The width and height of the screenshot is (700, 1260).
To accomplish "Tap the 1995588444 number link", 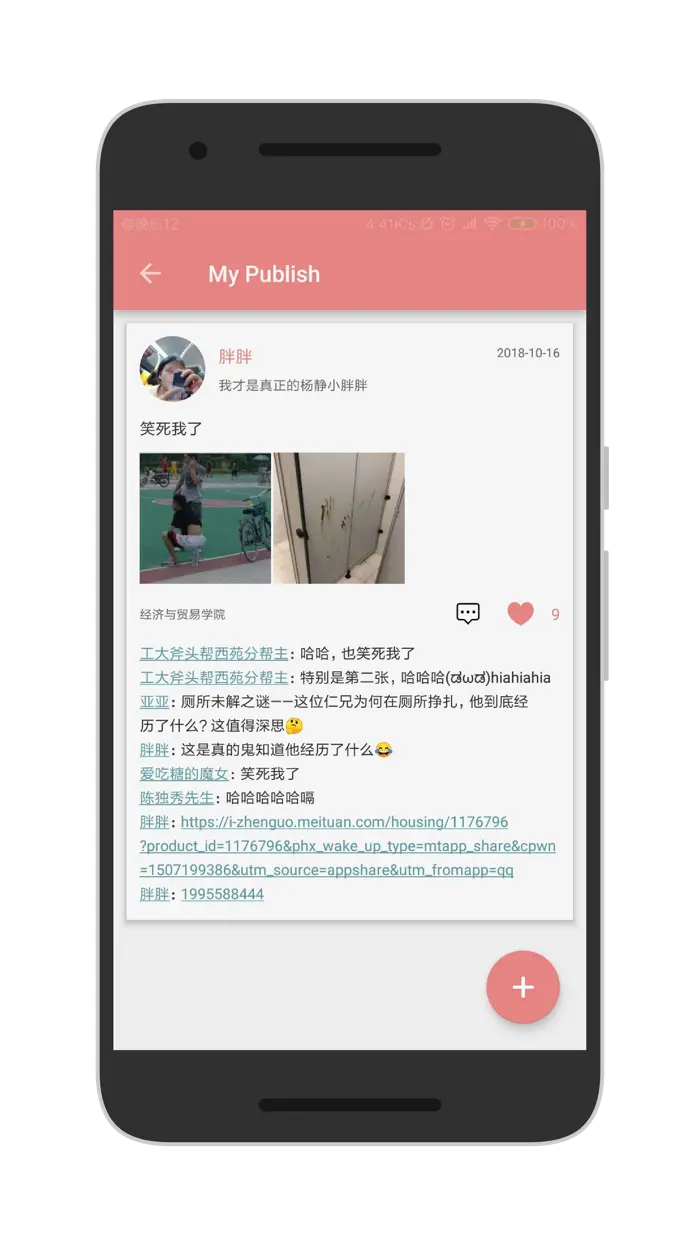I will [x=222, y=894].
